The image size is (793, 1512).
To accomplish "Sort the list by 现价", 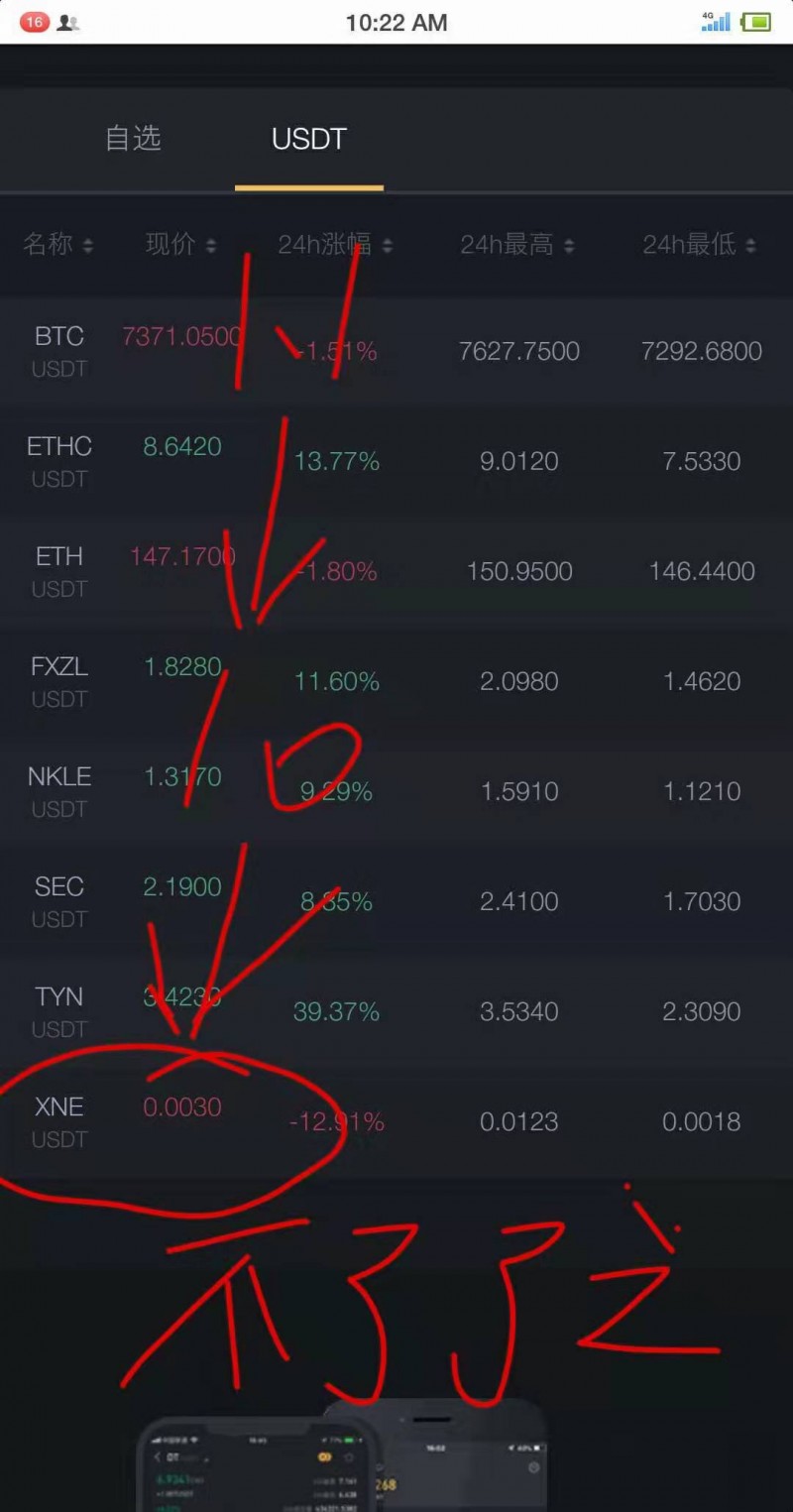I will 180,245.
